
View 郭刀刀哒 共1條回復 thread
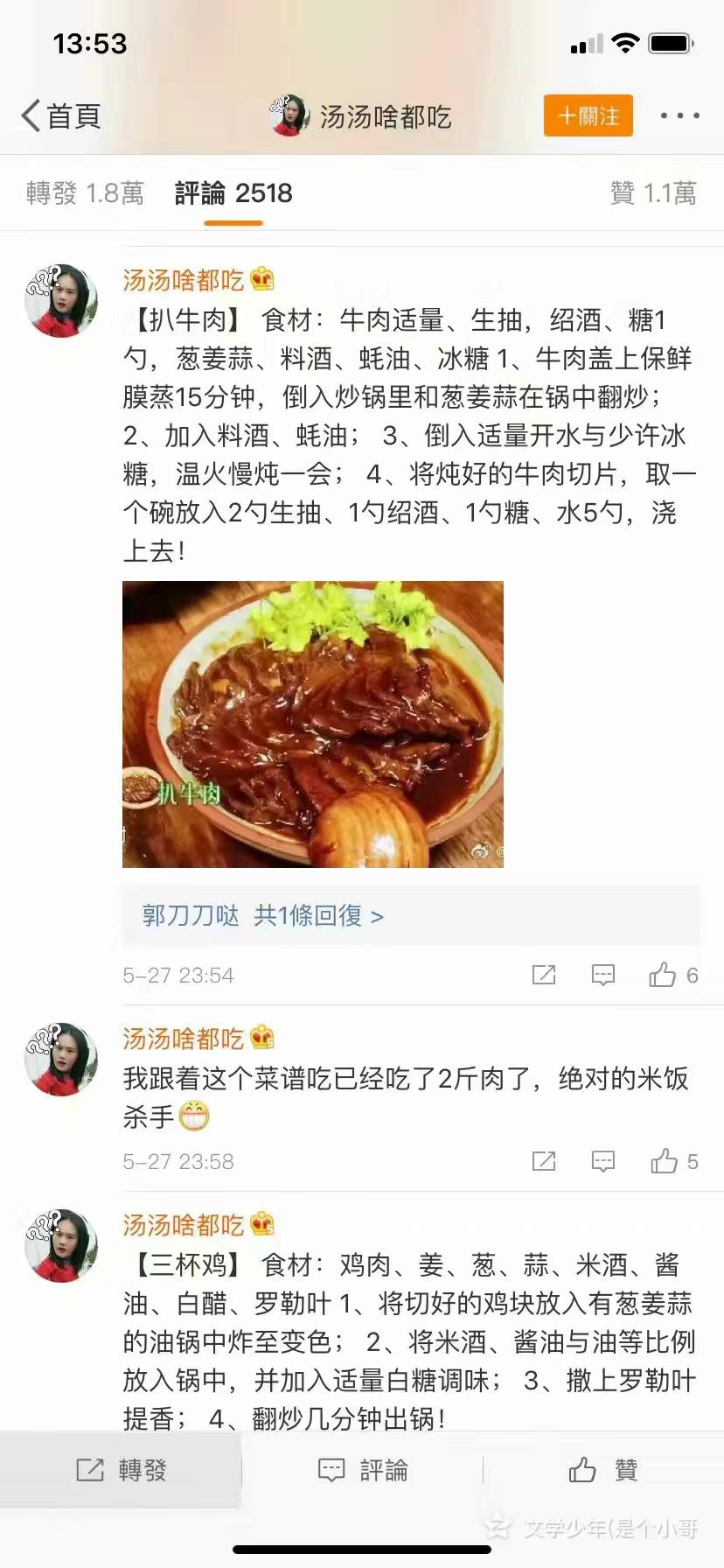coord(262,915)
